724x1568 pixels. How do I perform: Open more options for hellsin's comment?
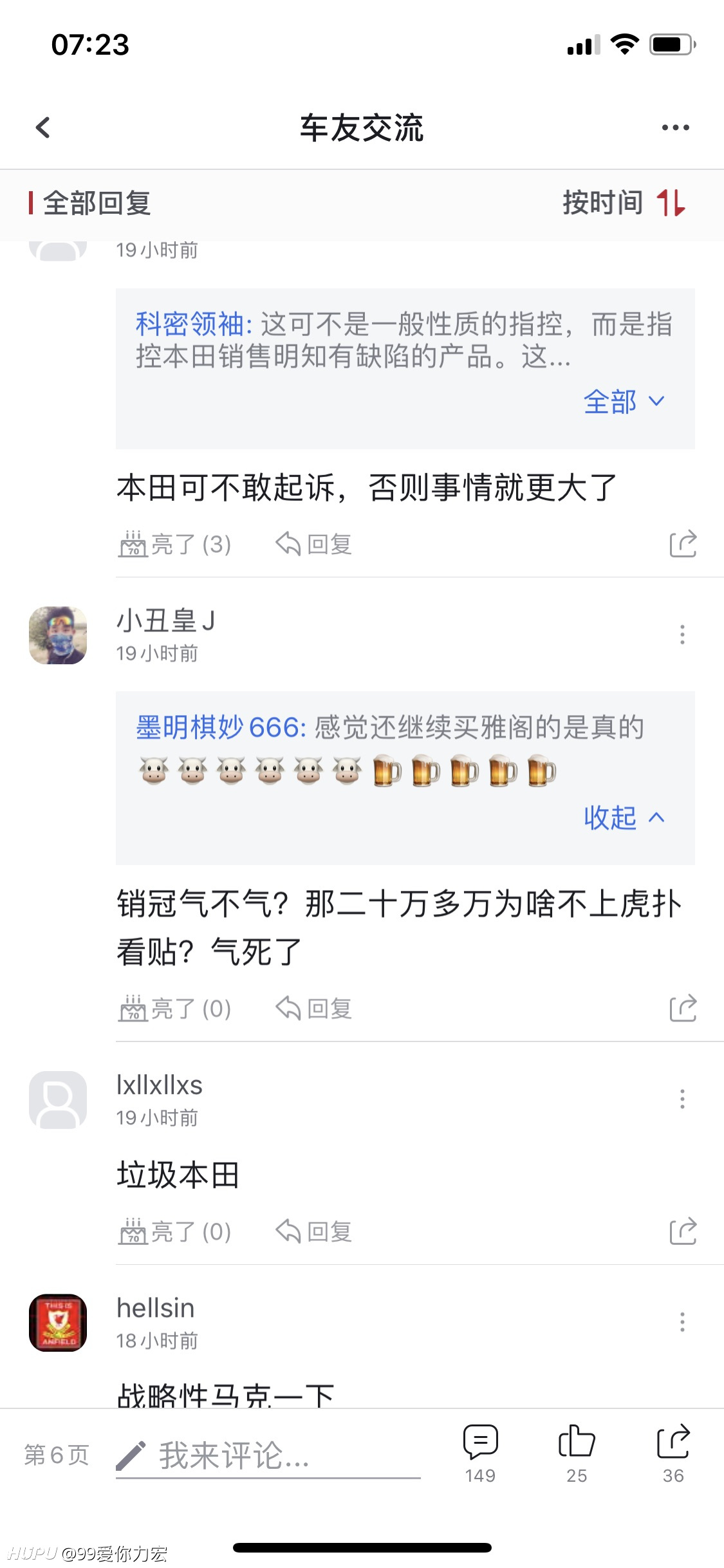click(682, 1322)
